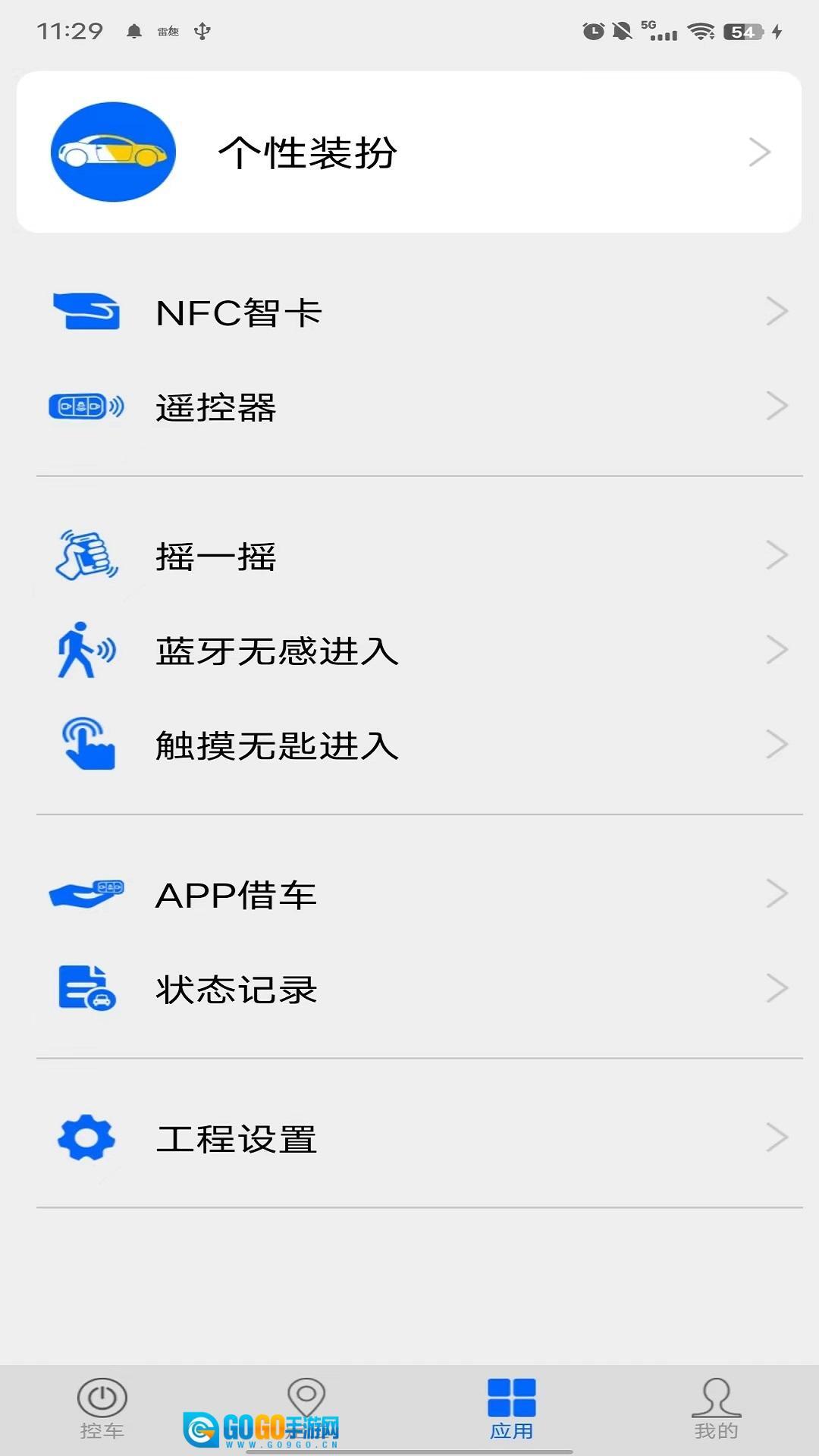Switch to the 控车 tab
Screen dimensions: 819x1456
pyautogui.click(x=102, y=1409)
